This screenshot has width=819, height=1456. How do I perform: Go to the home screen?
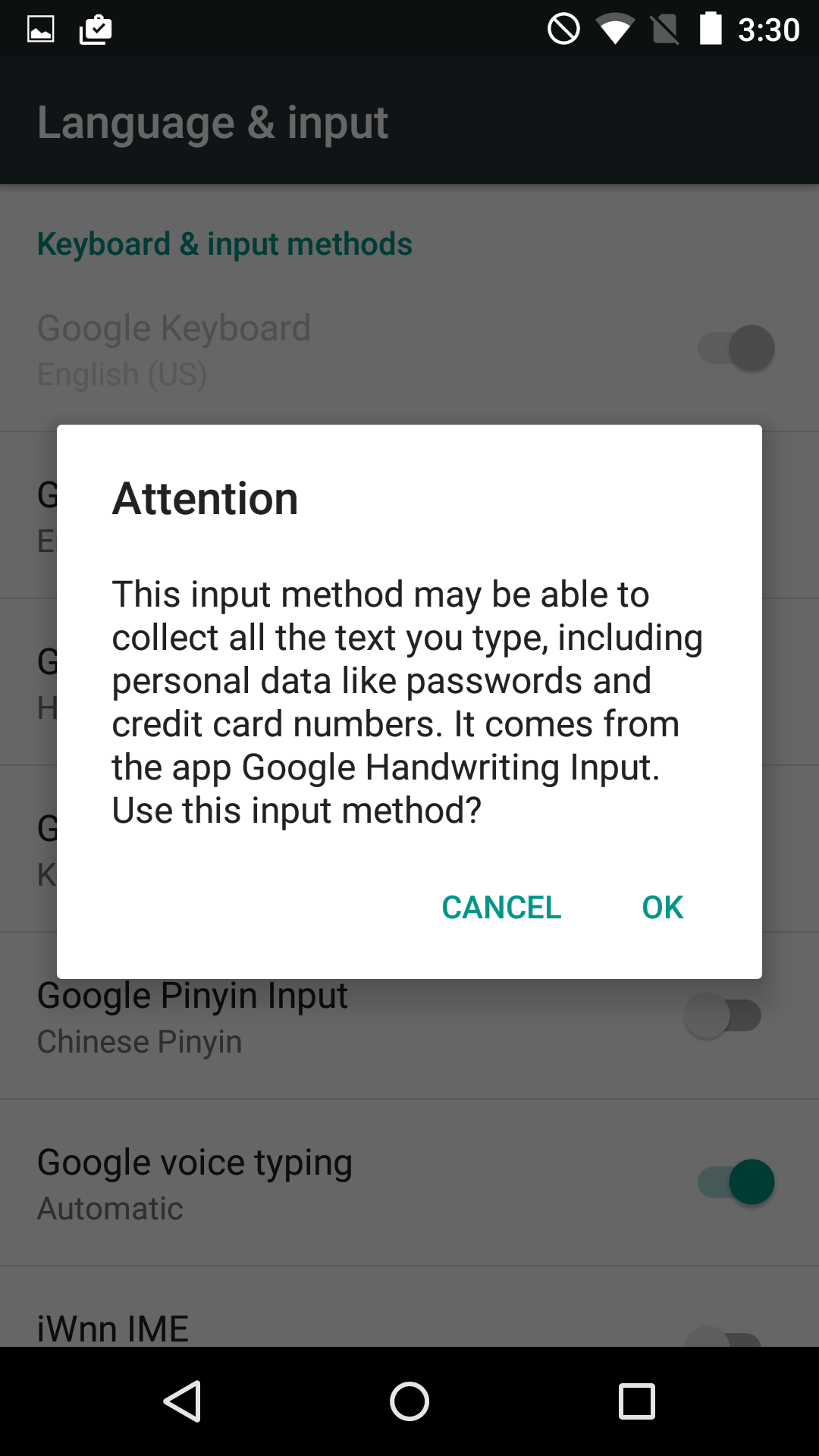(409, 1401)
